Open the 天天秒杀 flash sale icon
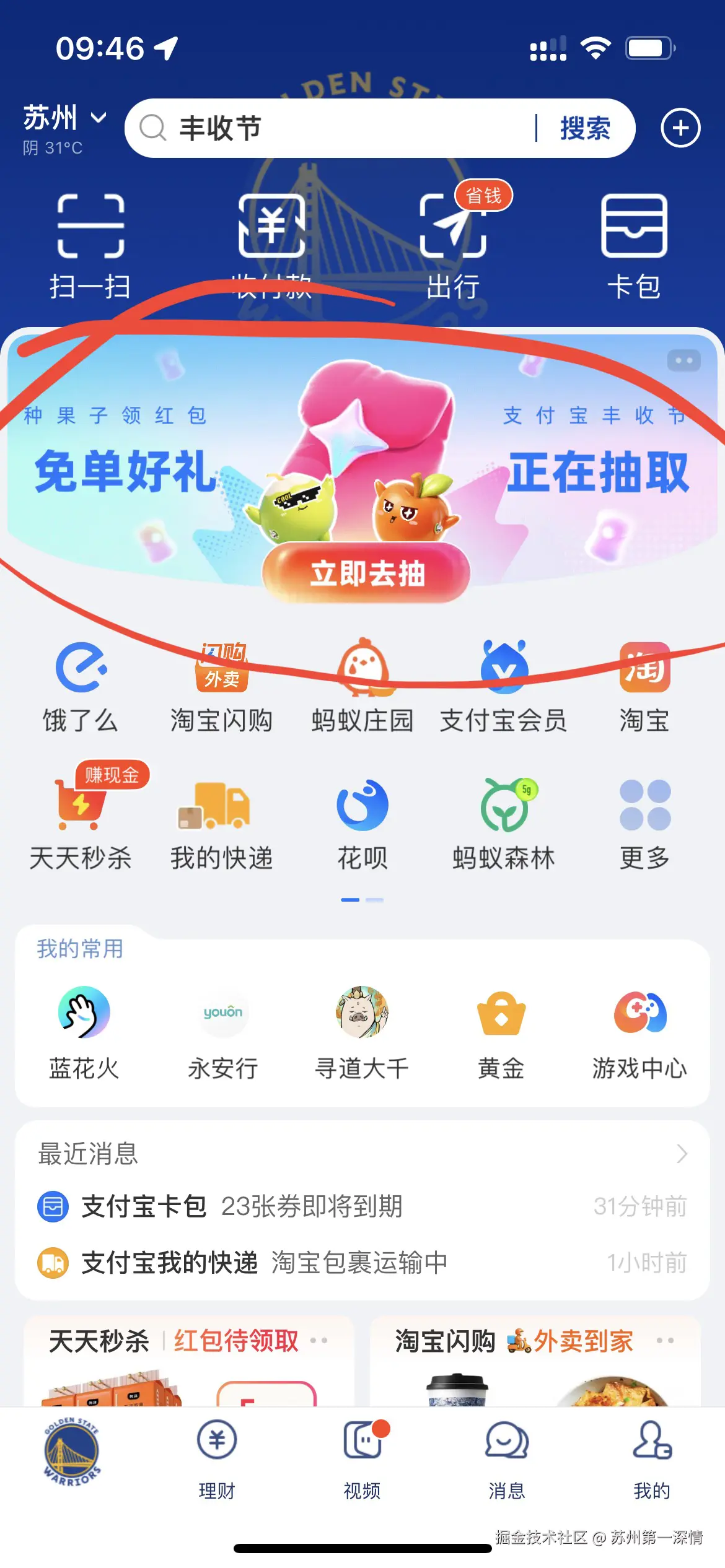The height and width of the screenshot is (1568, 725). pos(81,811)
